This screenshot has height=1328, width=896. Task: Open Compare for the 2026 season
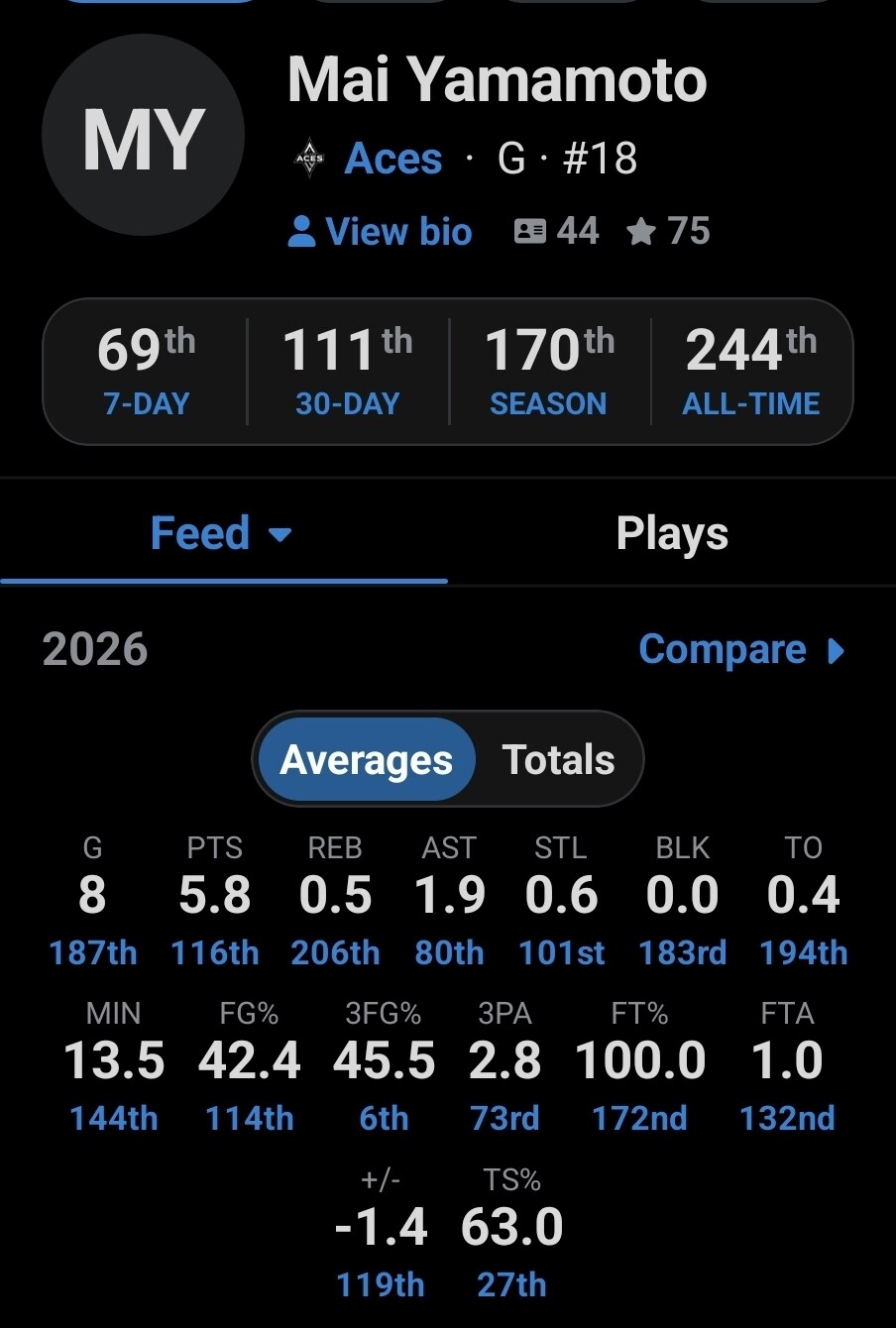[x=741, y=650]
